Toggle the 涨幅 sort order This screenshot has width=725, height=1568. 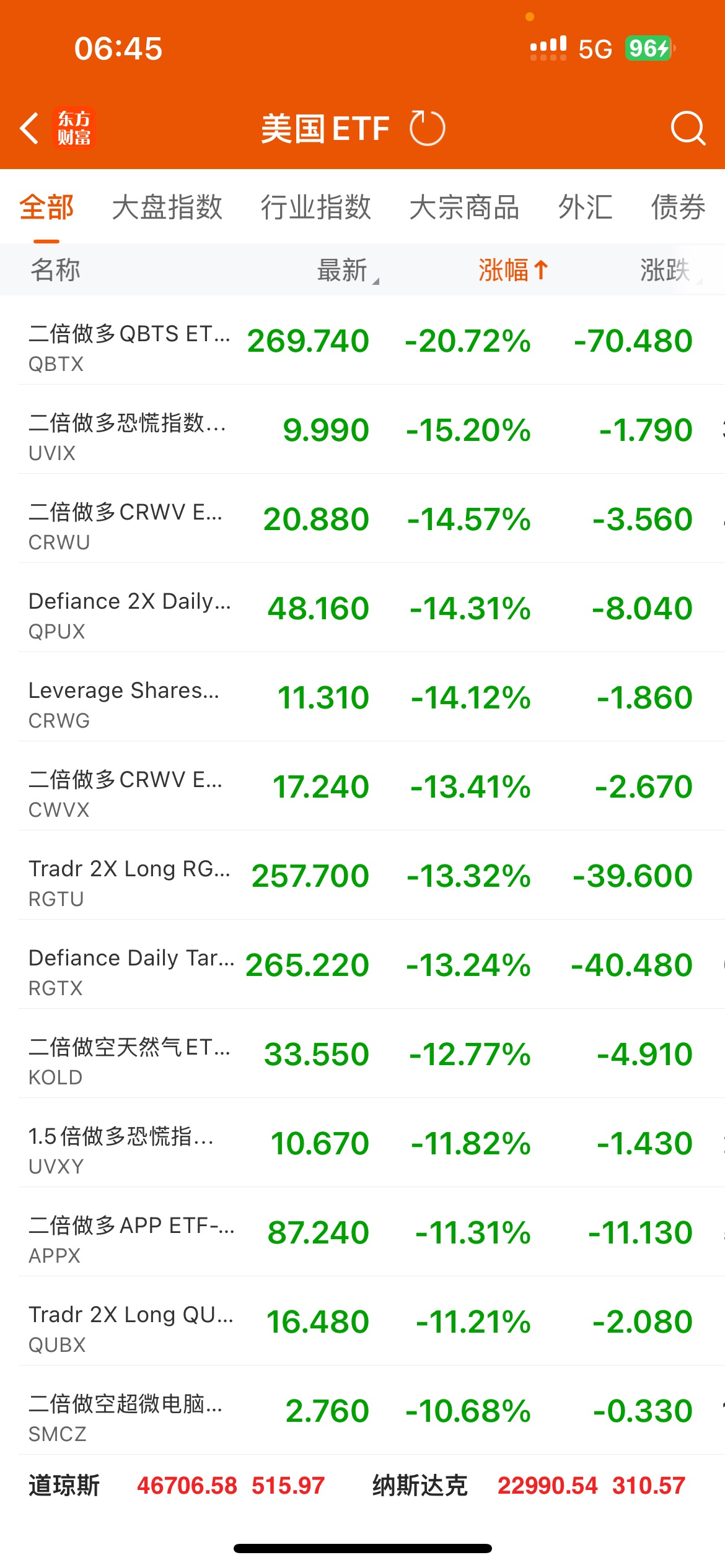[x=512, y=270]
